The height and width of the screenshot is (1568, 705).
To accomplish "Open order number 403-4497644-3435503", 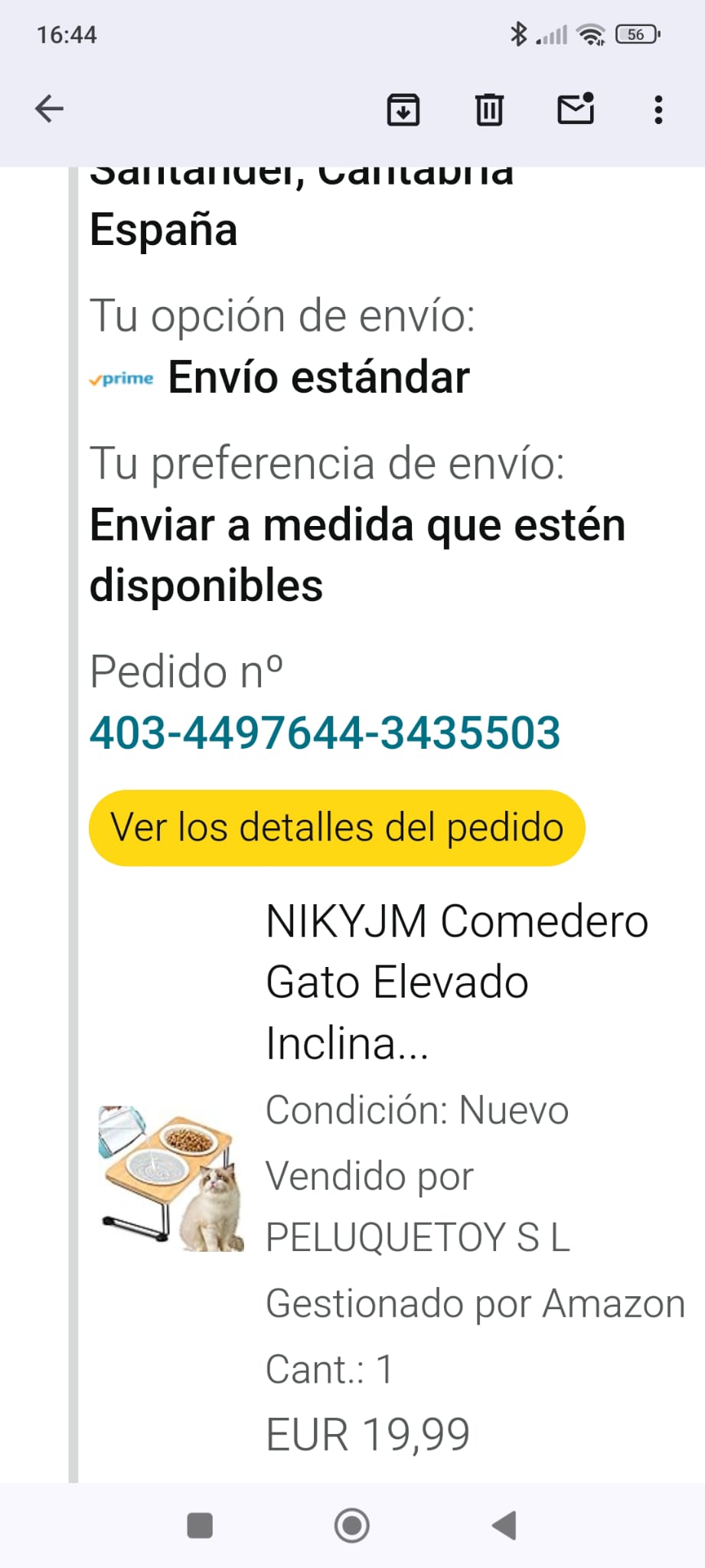I will pos(325,733).
